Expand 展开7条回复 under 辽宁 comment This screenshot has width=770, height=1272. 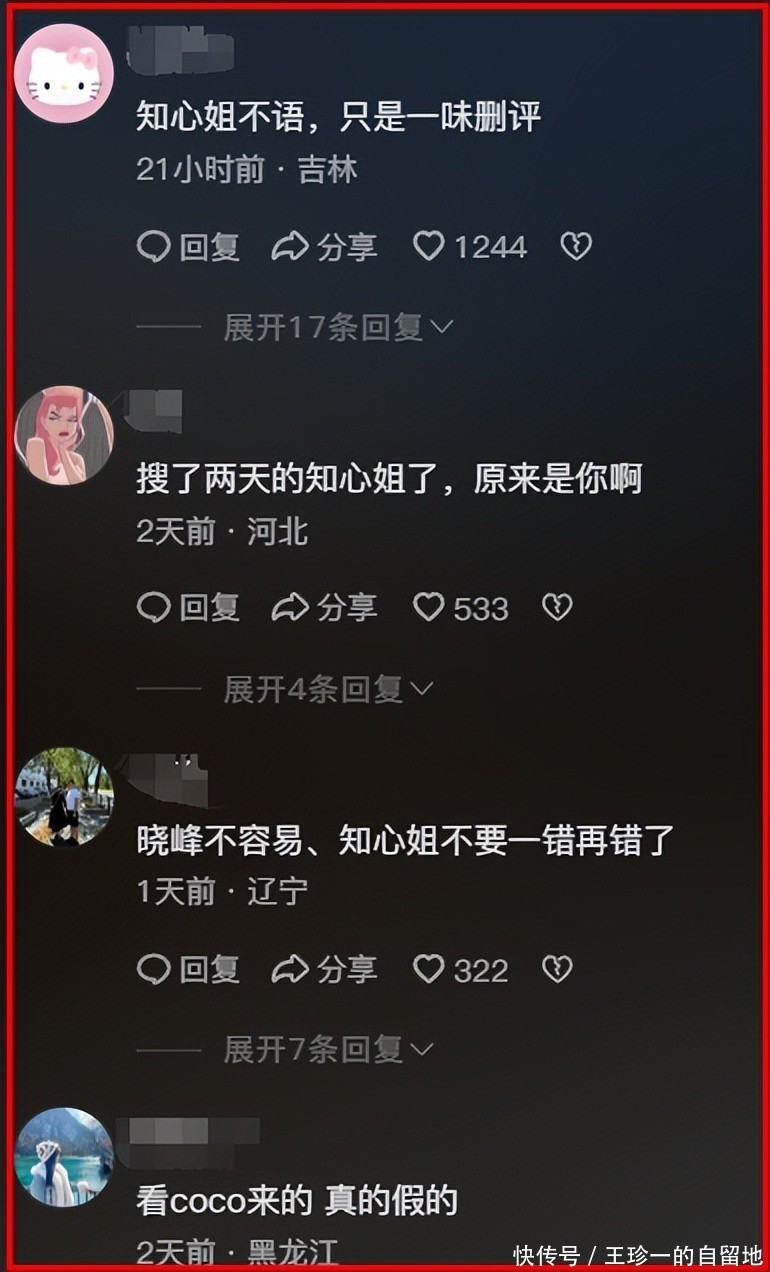(x=328, y=1049)
